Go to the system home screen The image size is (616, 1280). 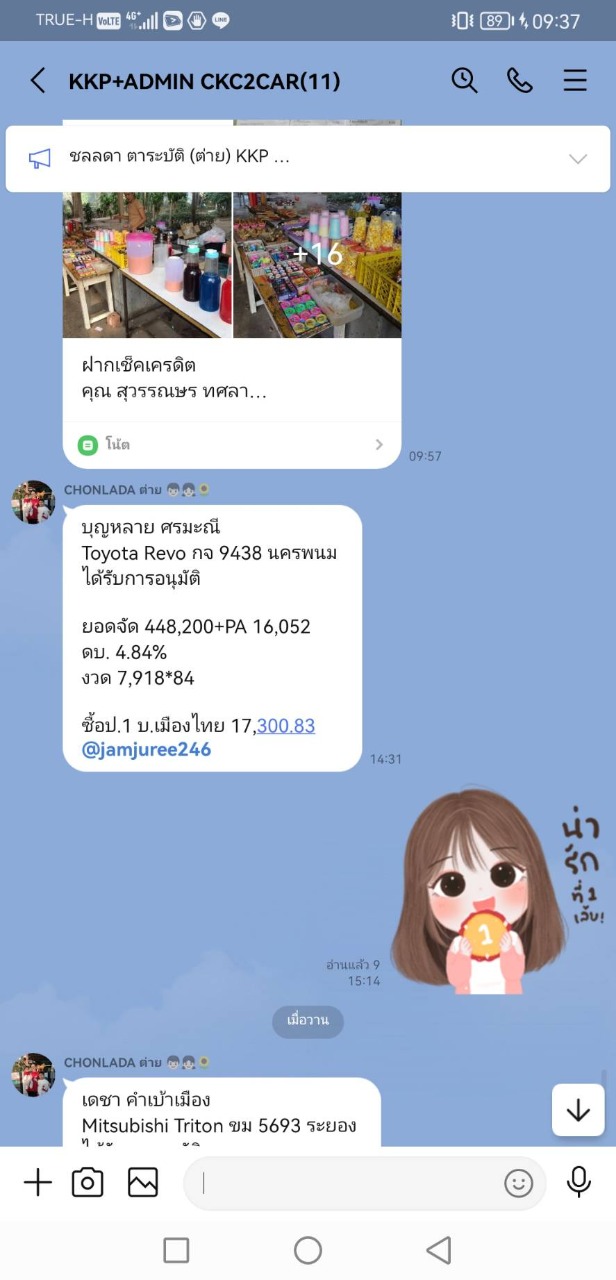coord(308,1250)
